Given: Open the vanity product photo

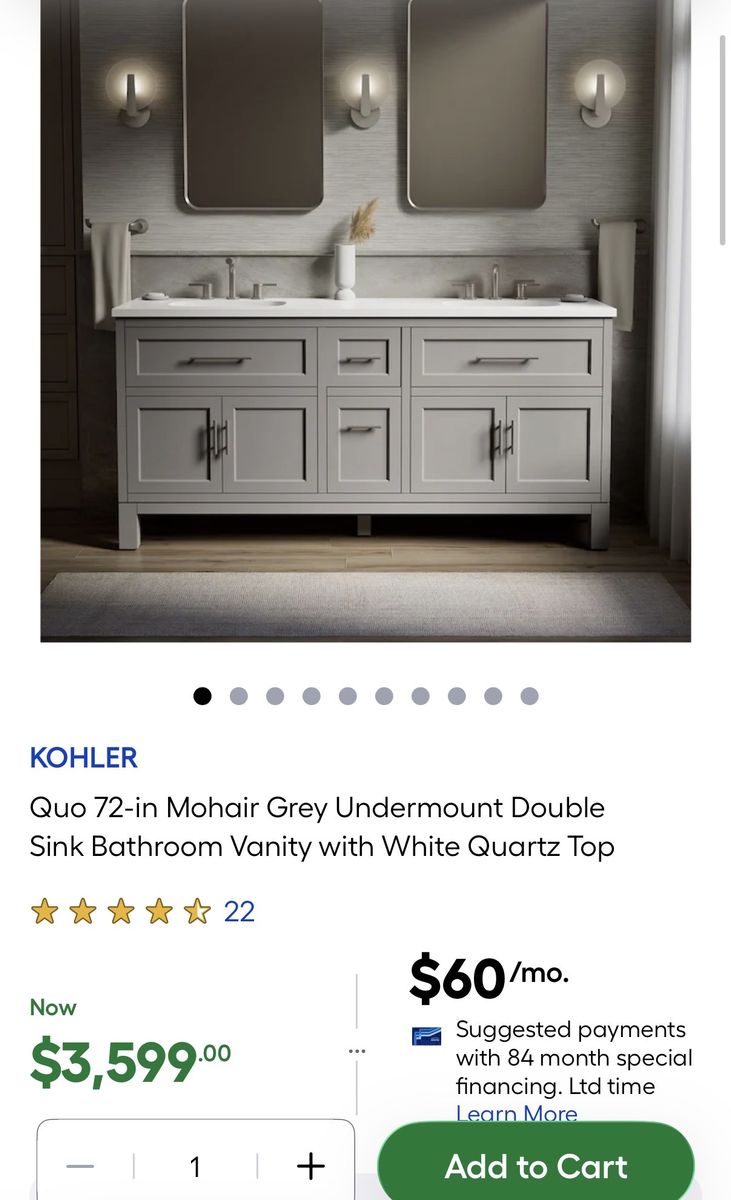Looking at the screenshot, I should 365,320.
